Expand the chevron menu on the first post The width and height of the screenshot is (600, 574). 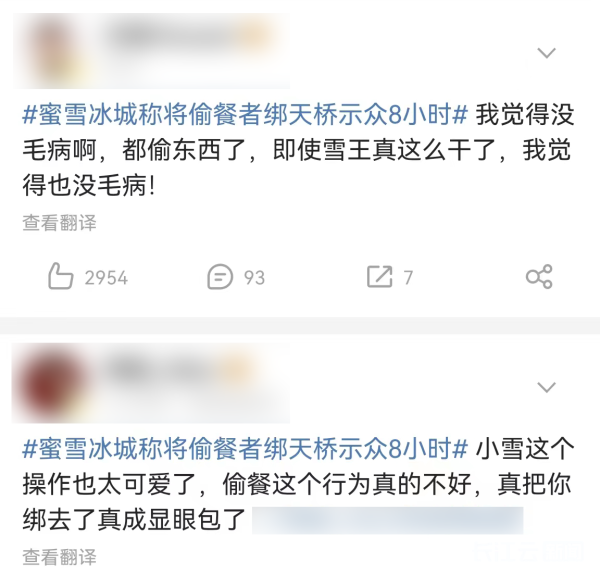[546, 53]
